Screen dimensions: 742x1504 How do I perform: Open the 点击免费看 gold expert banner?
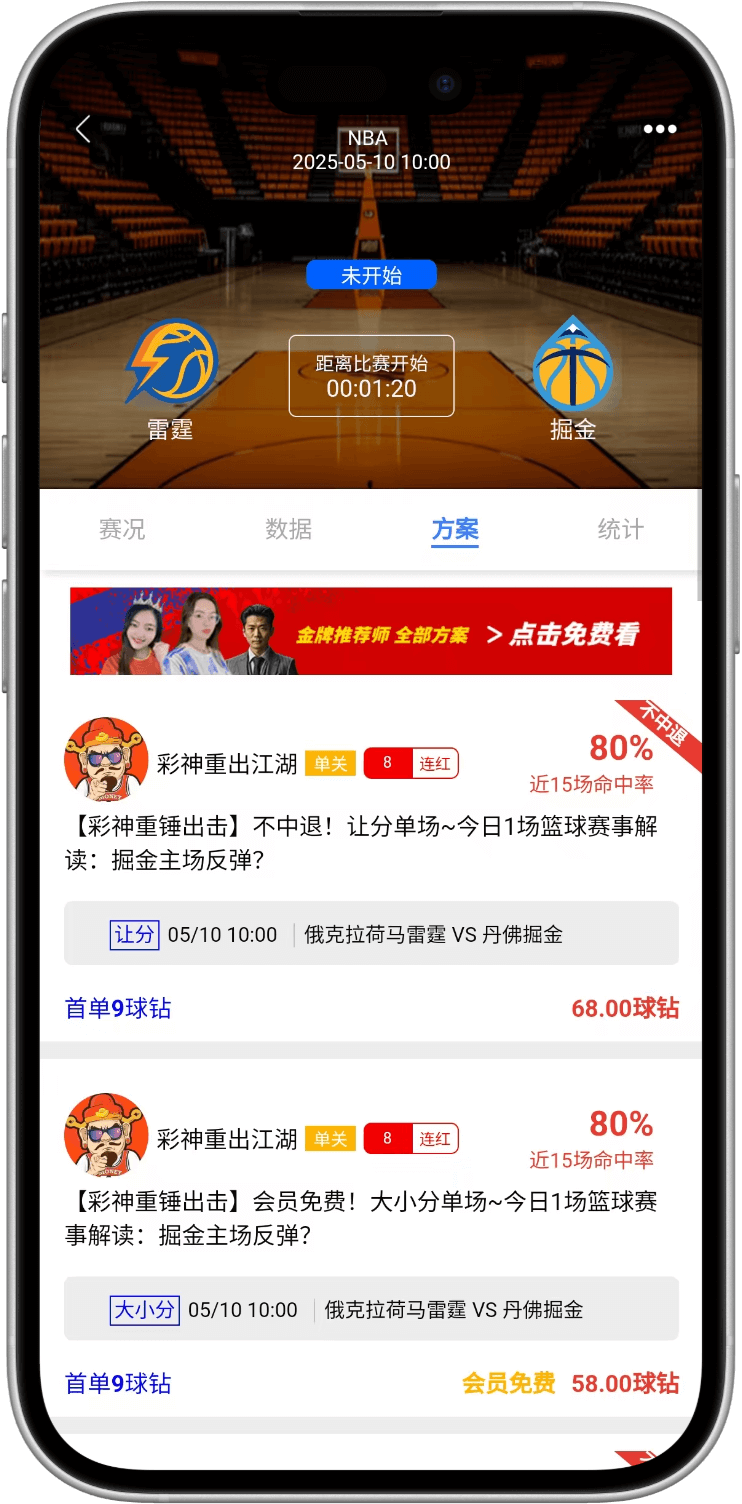[371, 631]
